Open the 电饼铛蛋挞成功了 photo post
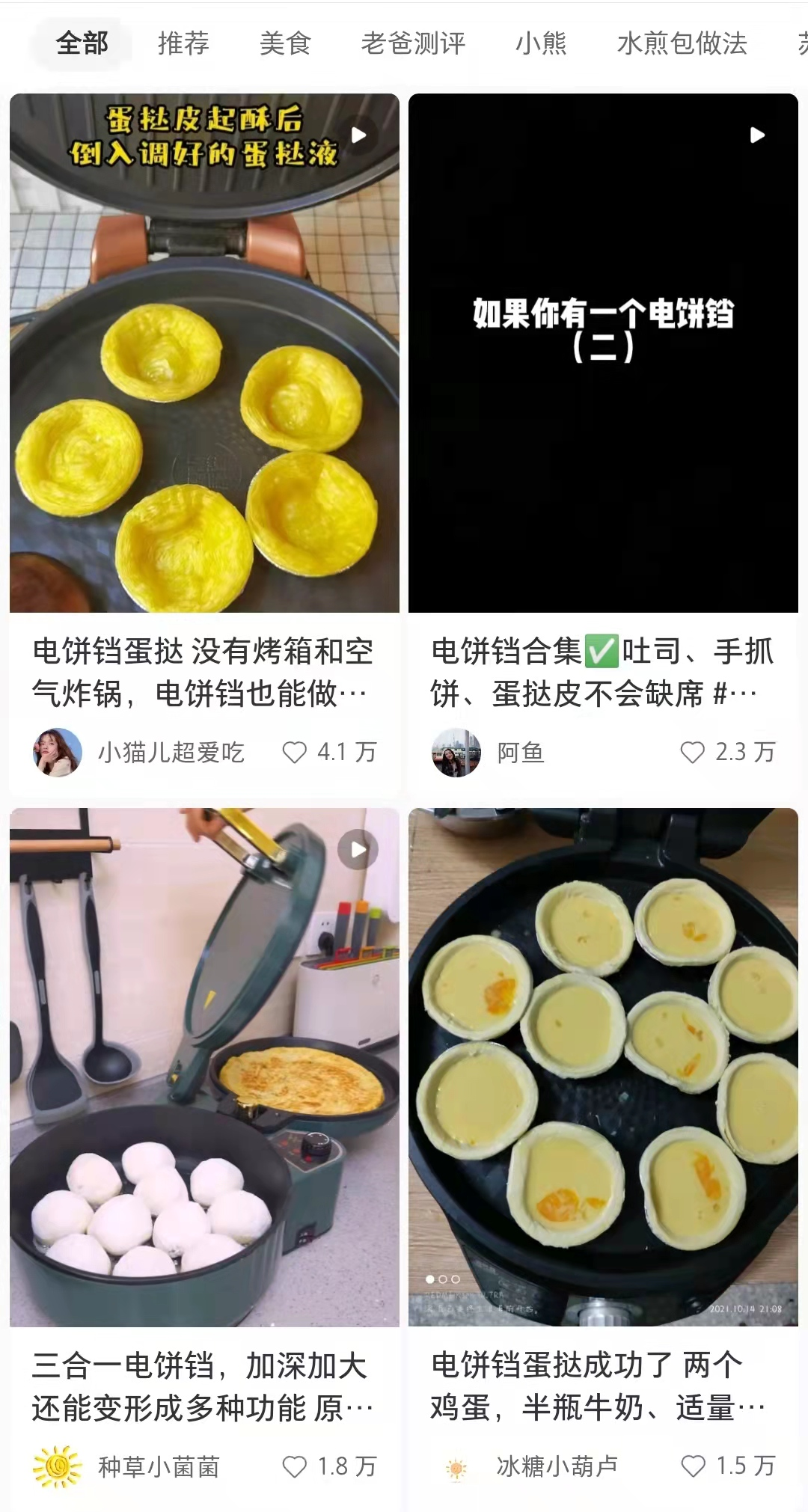This screenshot has width=808, height=1512. [603, 1068]
